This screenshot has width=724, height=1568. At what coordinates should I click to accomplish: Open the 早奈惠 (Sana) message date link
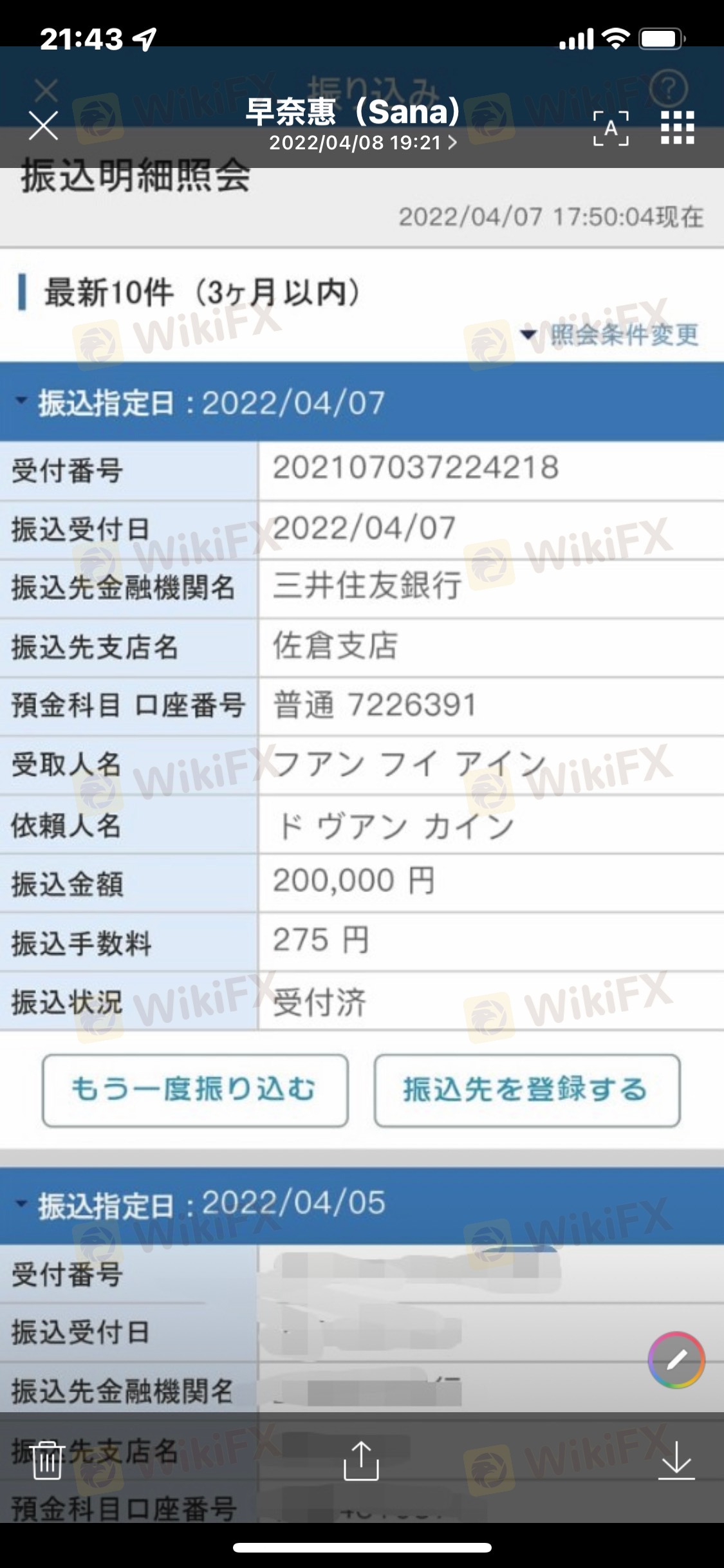362,142
